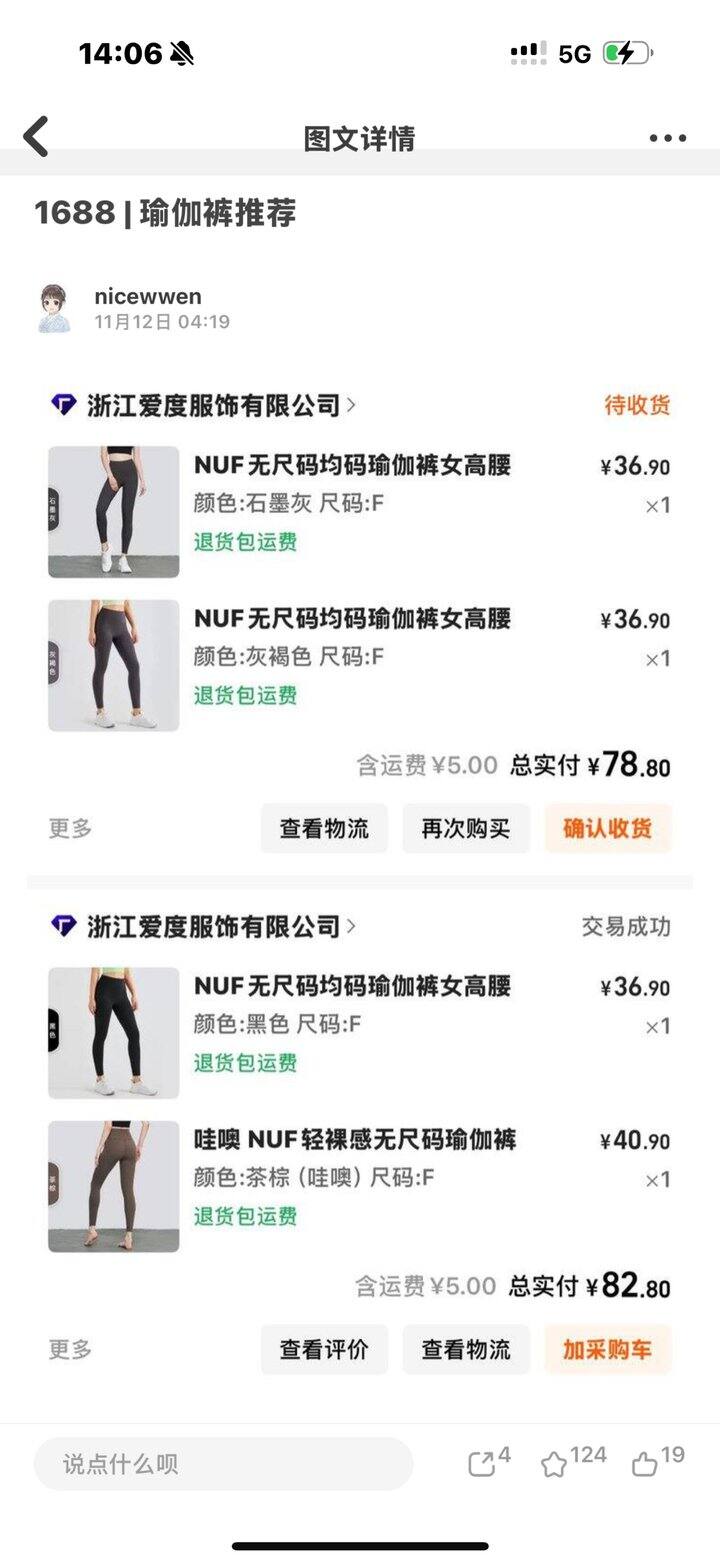Tap the 1688 store logo next to 浙江爱度服饰有限公司
The width and height of the screenshot is (720, 1564).
pos(62,403)
